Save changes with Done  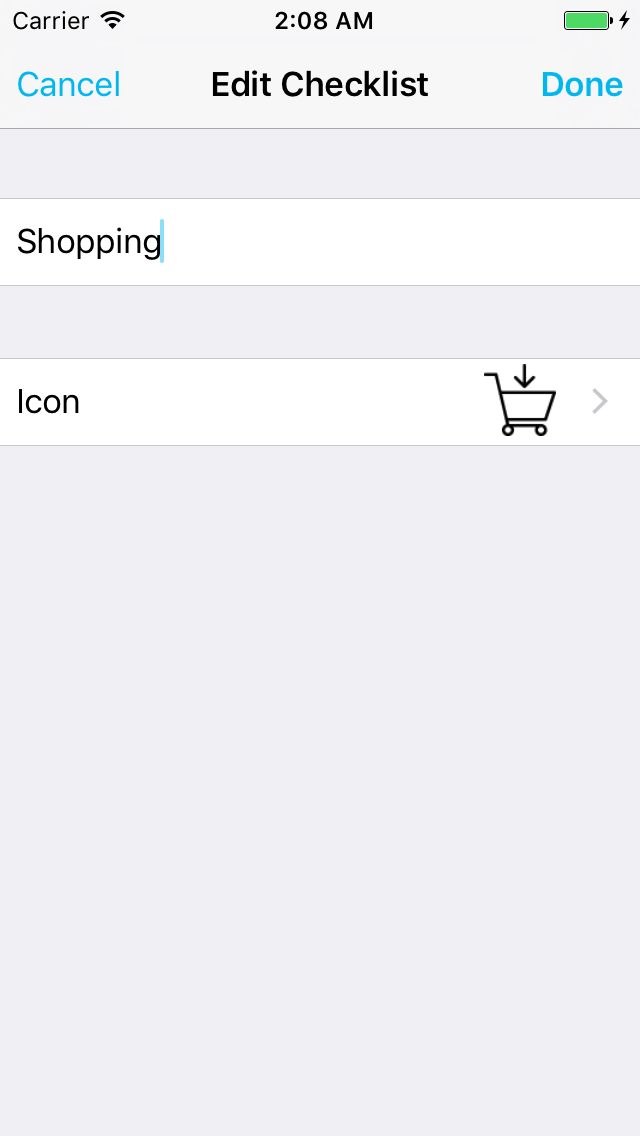pos(581,85)
